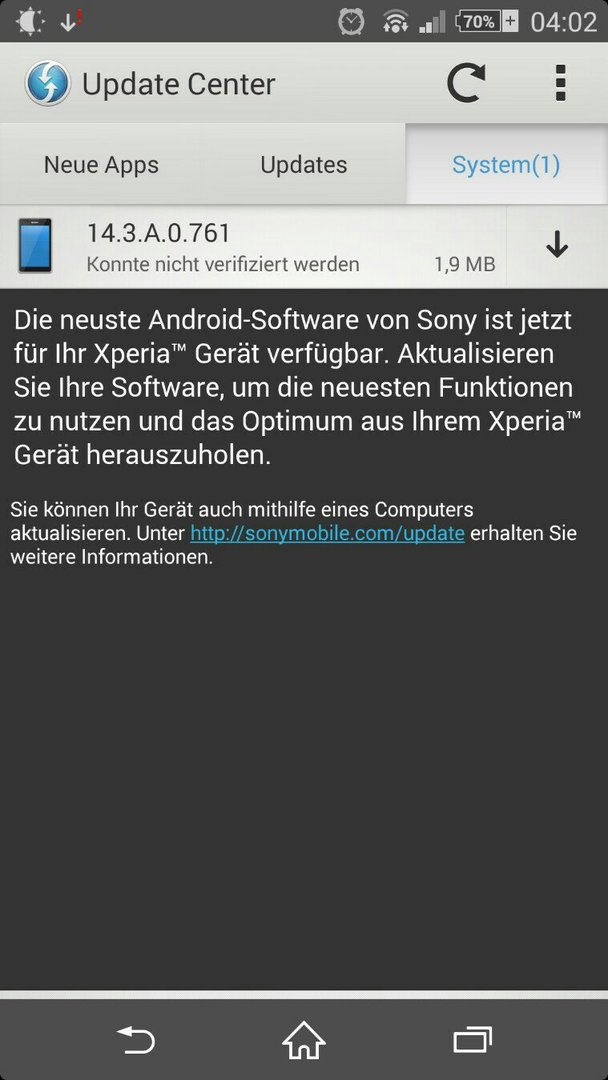Screen dimensions: 608x1080
Task: Go to the home screen
Action: (x=304, y=1040)
